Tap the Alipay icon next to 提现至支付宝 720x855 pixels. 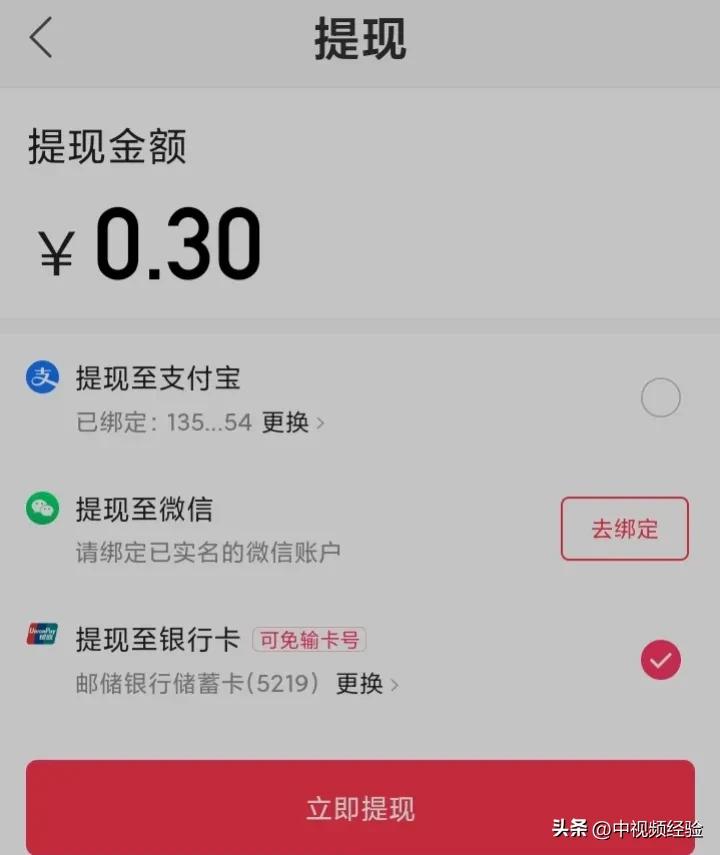(x=42, y=378)
